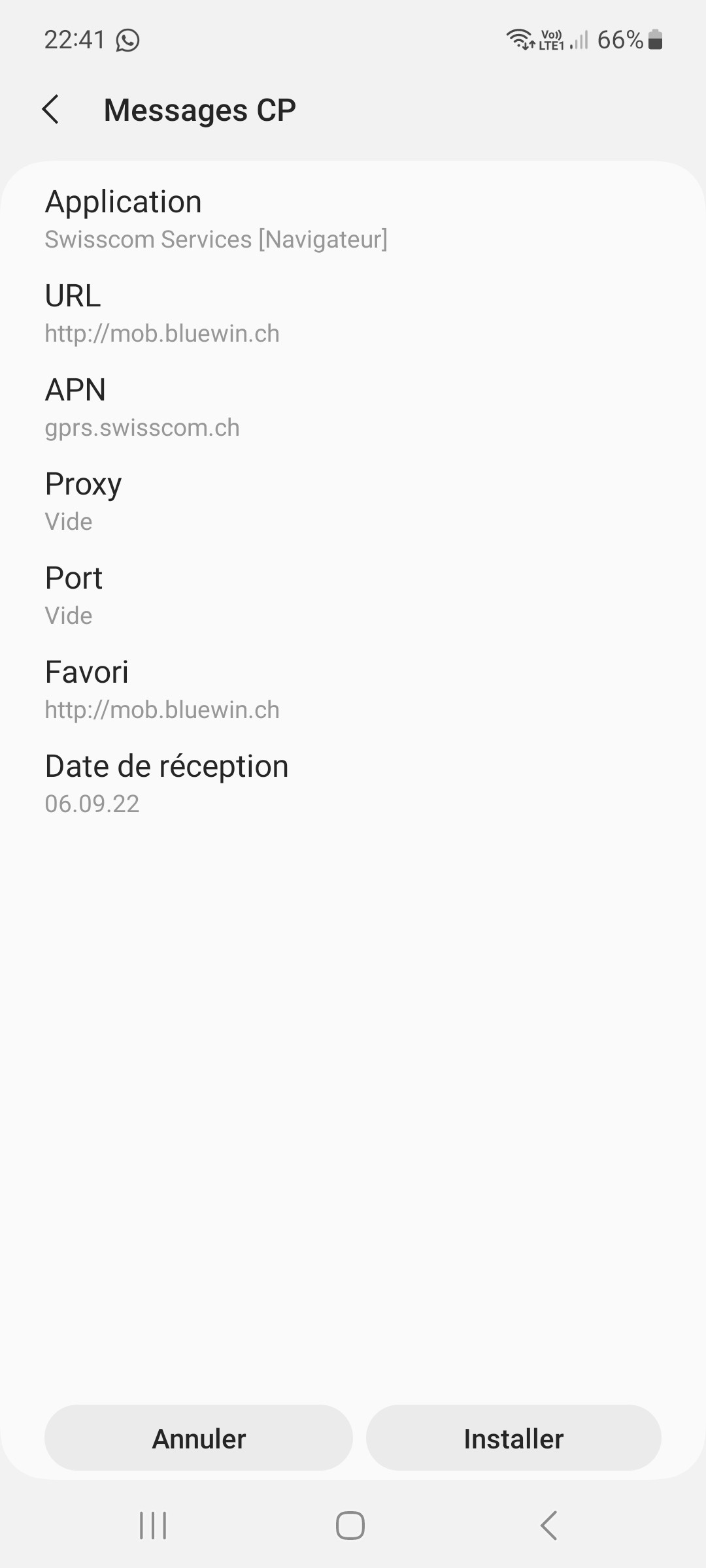Viewport: 706px width, 1568px height.
Task: Tap the Annuler button
Action: click(198, 1438)
